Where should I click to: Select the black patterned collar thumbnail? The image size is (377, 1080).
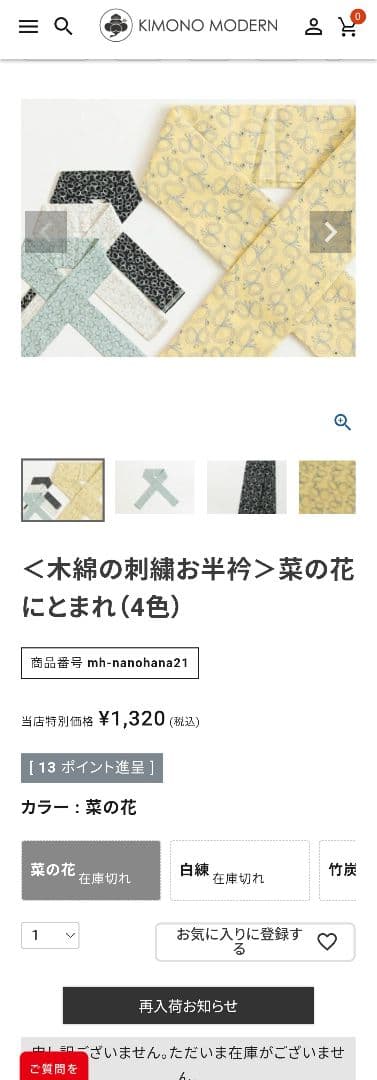[x=247, y=488]
